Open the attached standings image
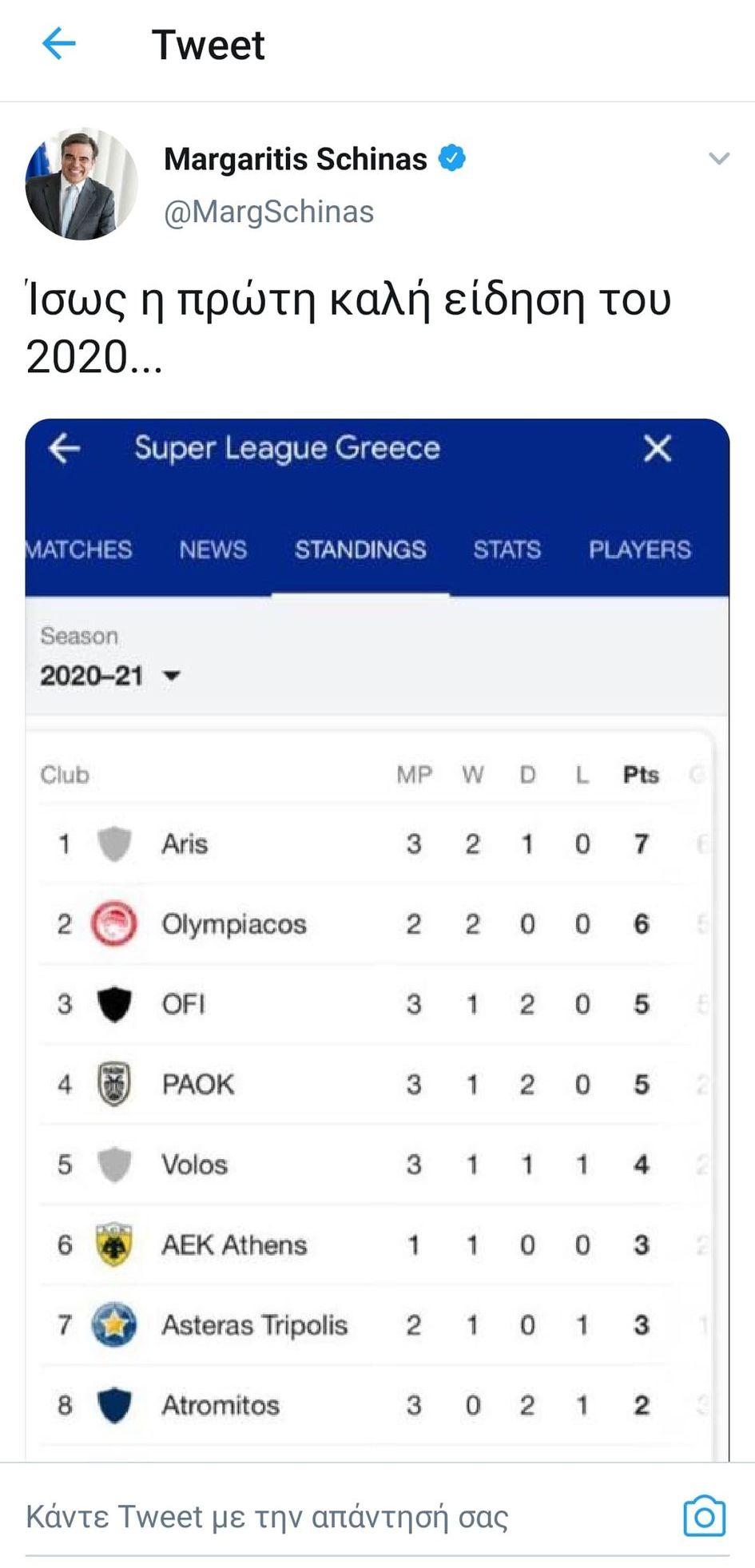 point(377,939)
